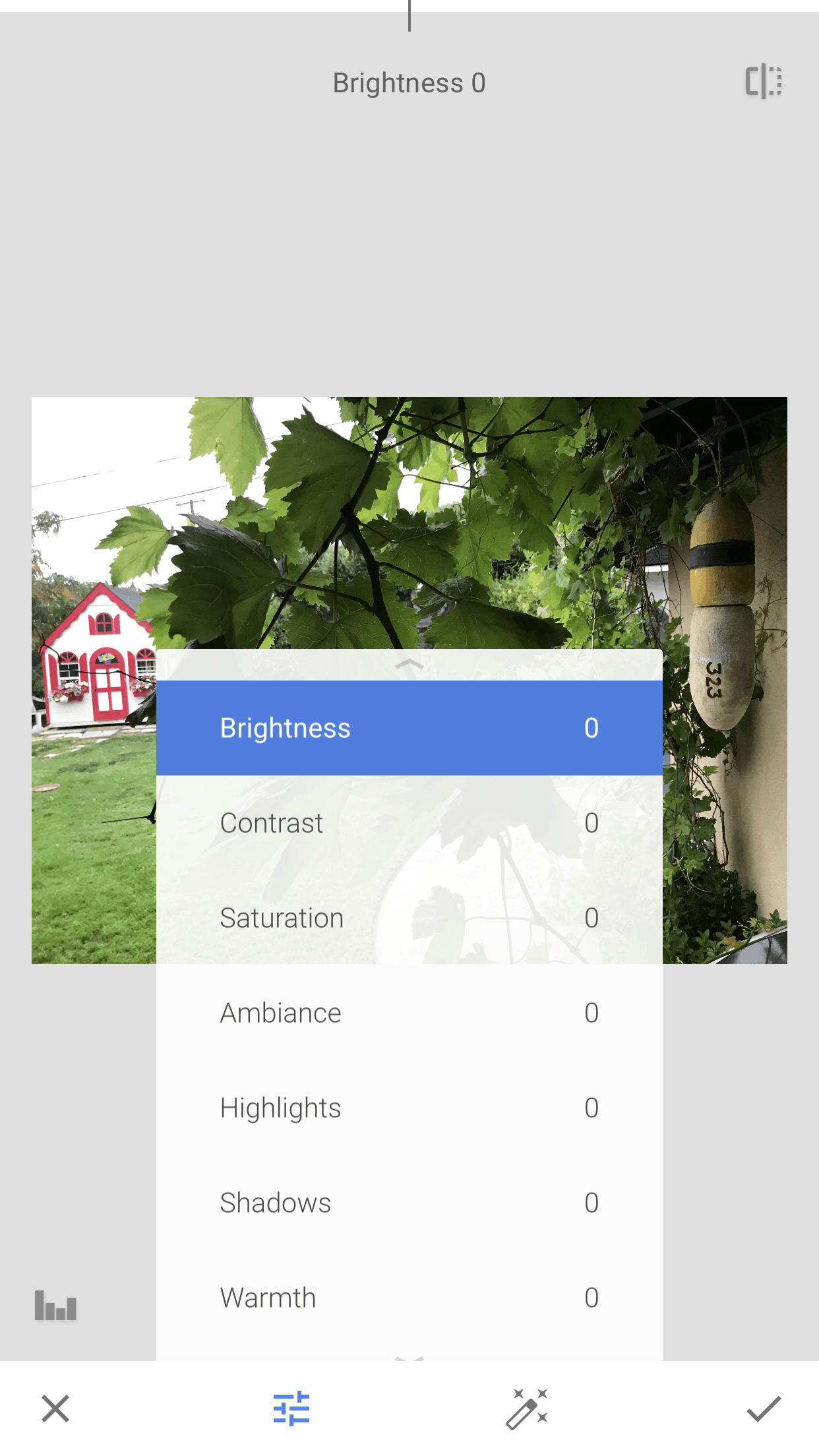Choose the Saturation option
This screenshot has width=819, height=1456.
409,918
